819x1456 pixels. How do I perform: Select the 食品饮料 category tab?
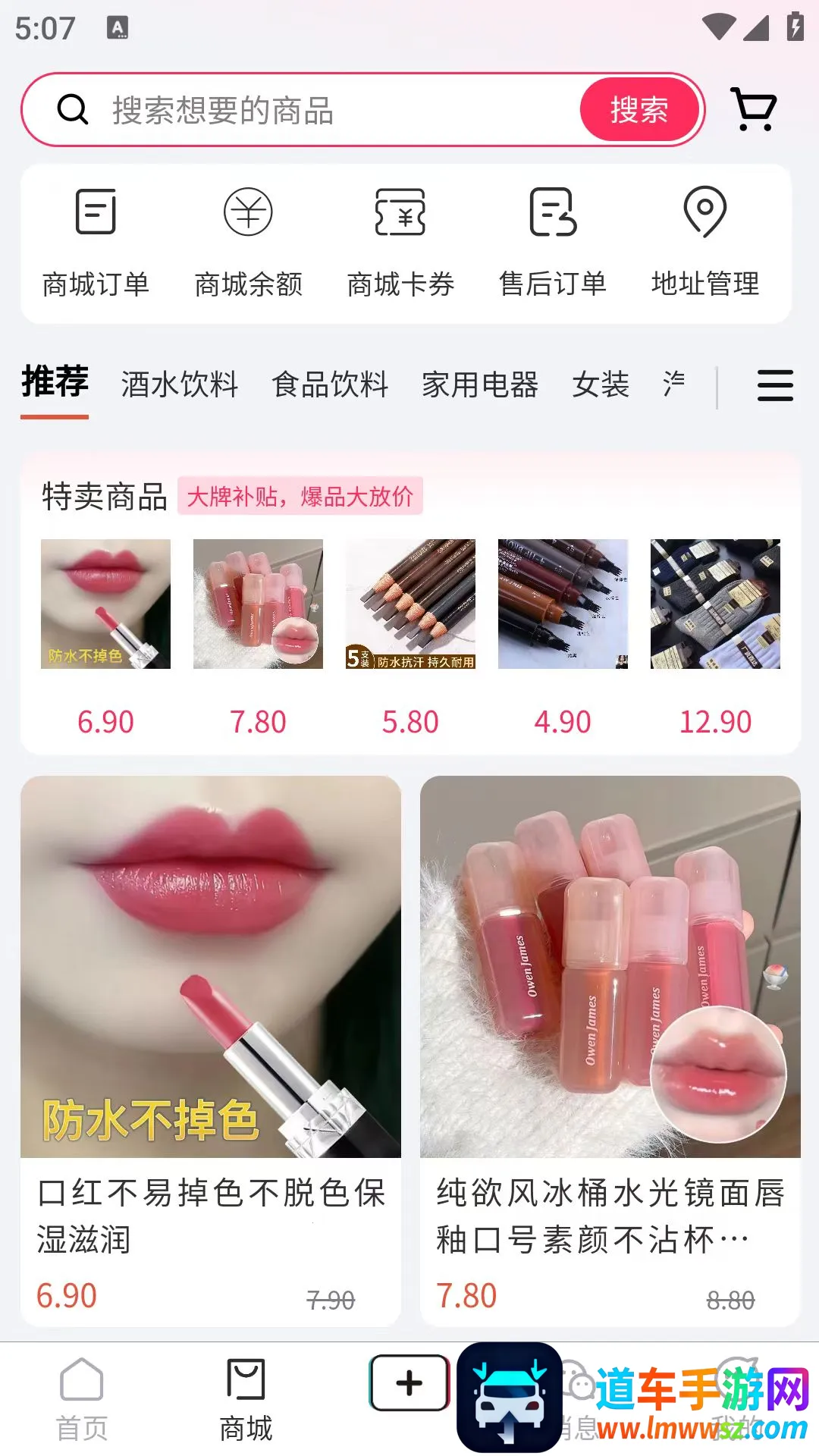pyautogui.click(x=330, y=384)
